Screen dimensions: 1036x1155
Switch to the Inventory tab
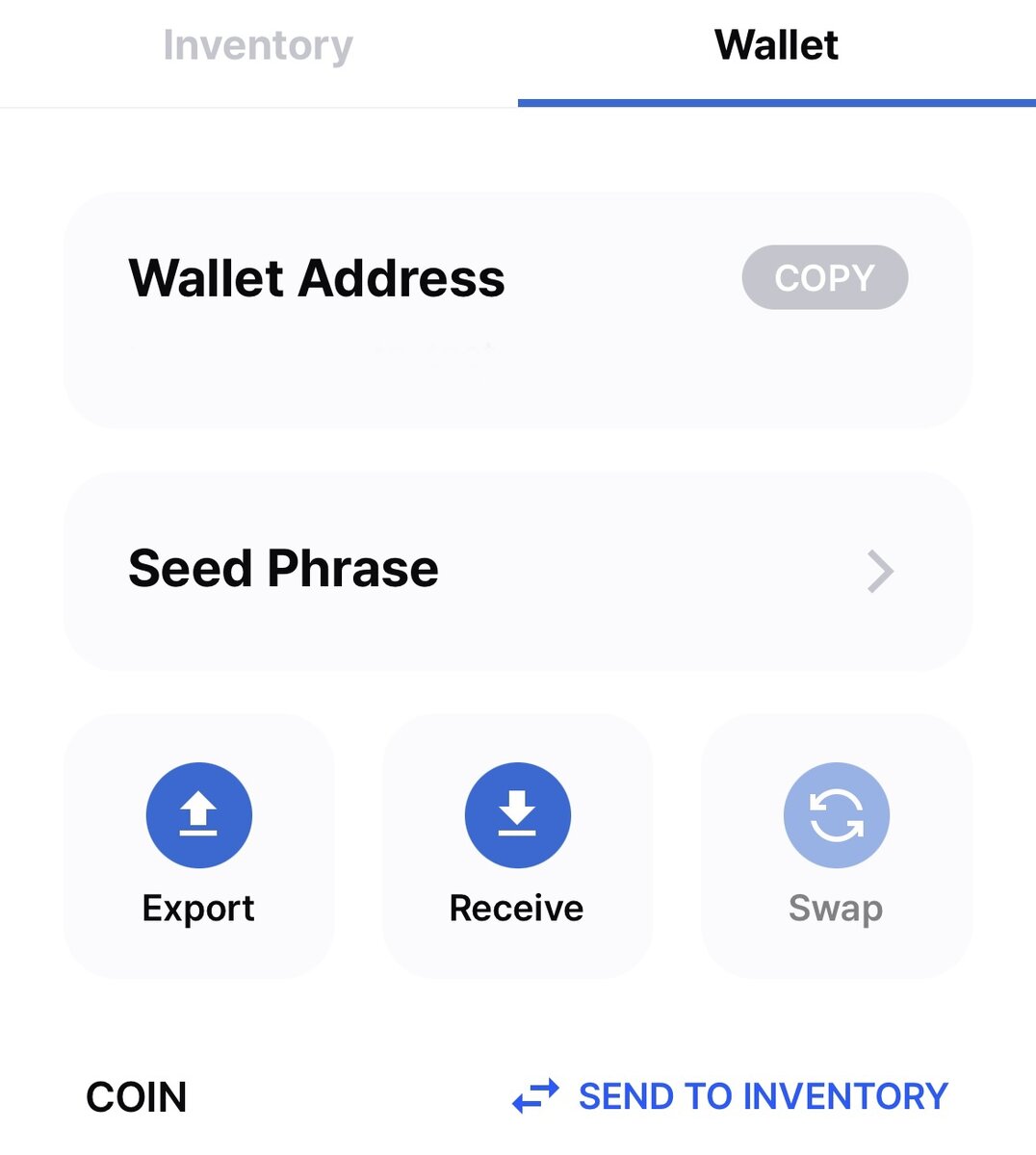tap(258, 46)
